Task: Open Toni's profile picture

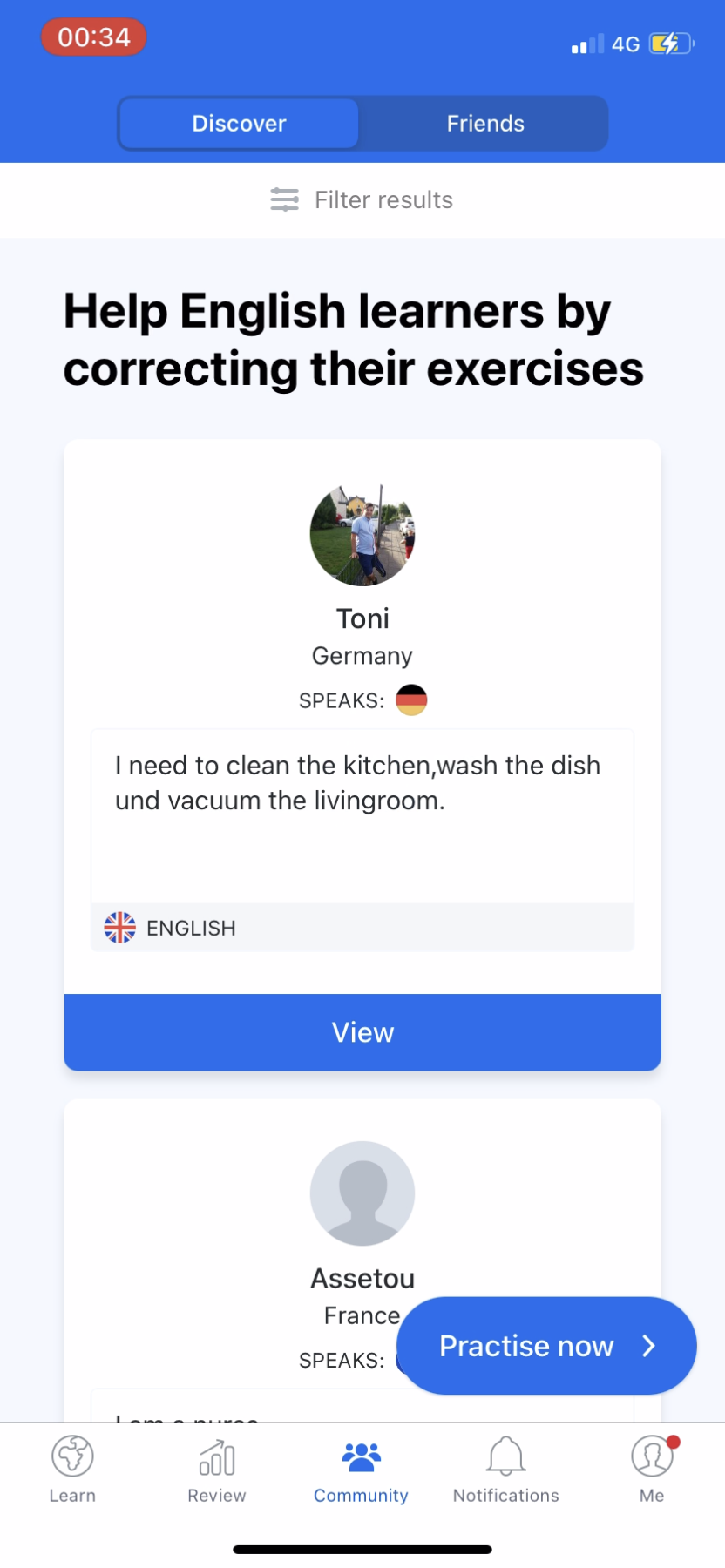Action: (x=362, y=534)
